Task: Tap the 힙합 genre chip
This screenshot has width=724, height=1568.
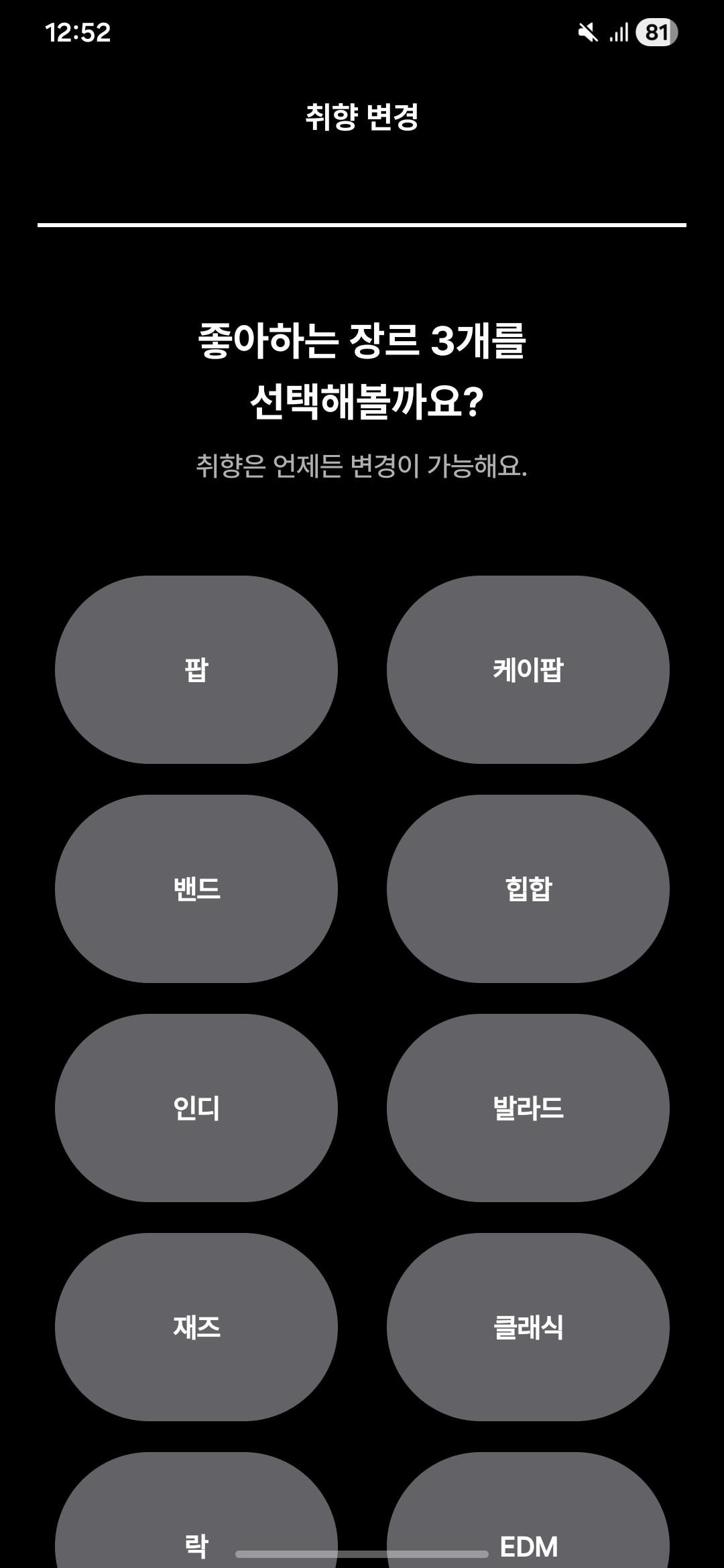Action: [x=528, y=889]
